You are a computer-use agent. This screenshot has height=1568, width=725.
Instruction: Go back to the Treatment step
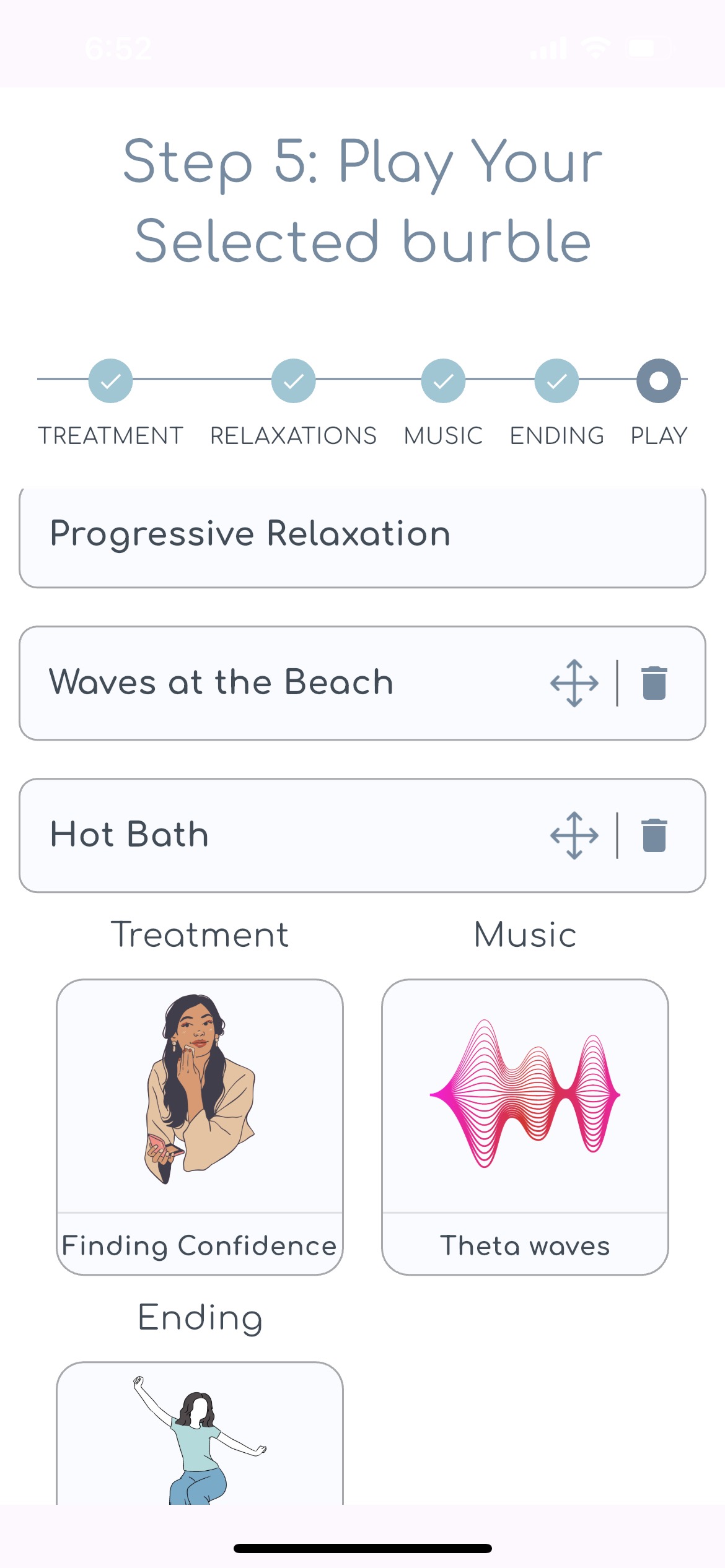(111, 381)
